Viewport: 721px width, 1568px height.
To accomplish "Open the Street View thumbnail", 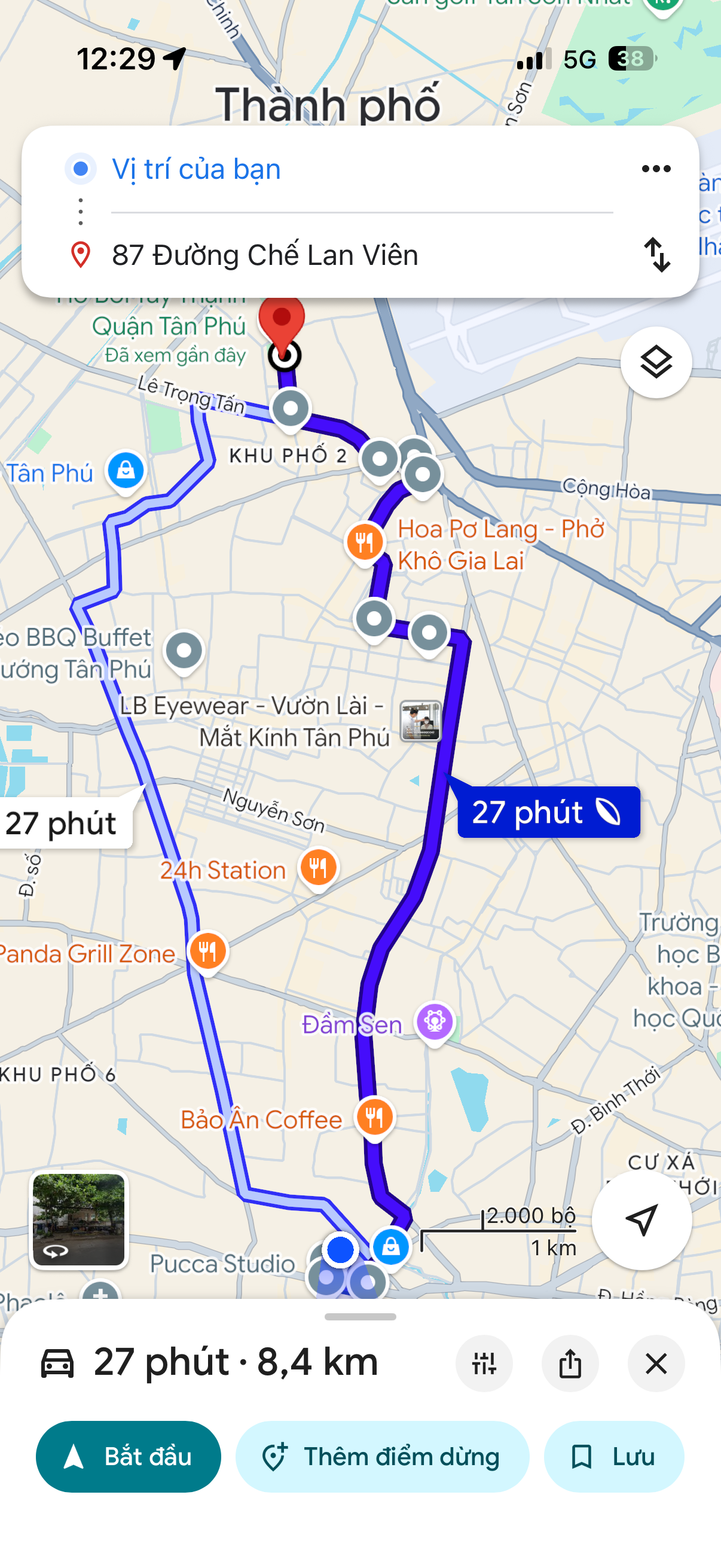I will click(x=78, y=1220).
